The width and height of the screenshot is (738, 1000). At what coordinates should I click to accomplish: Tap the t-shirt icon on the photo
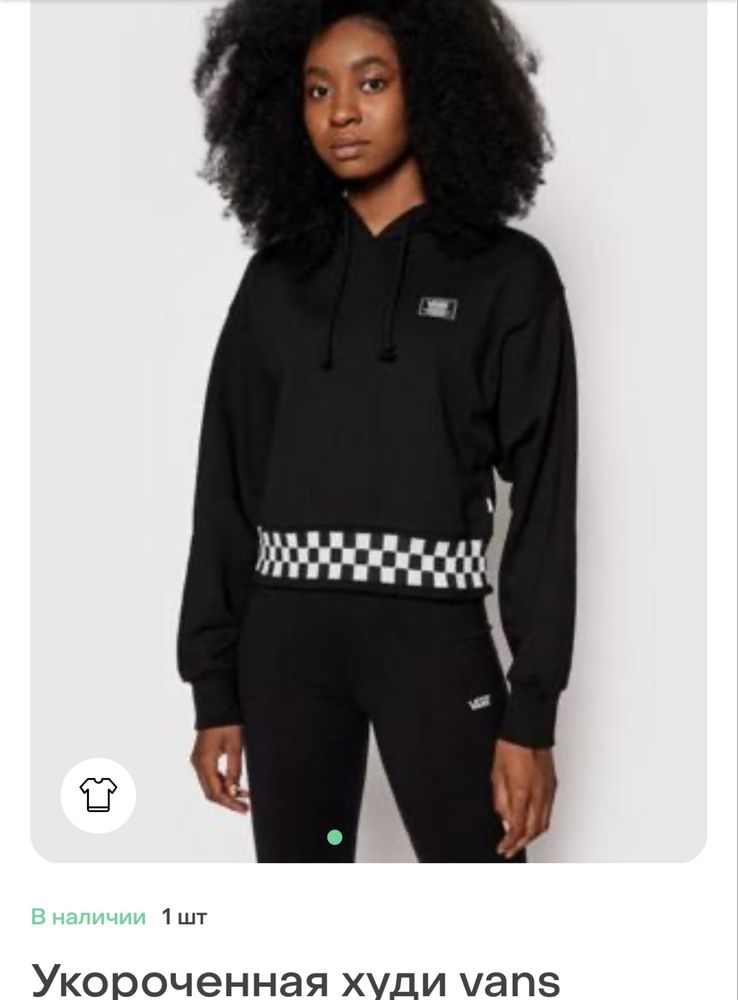(98, 795)
